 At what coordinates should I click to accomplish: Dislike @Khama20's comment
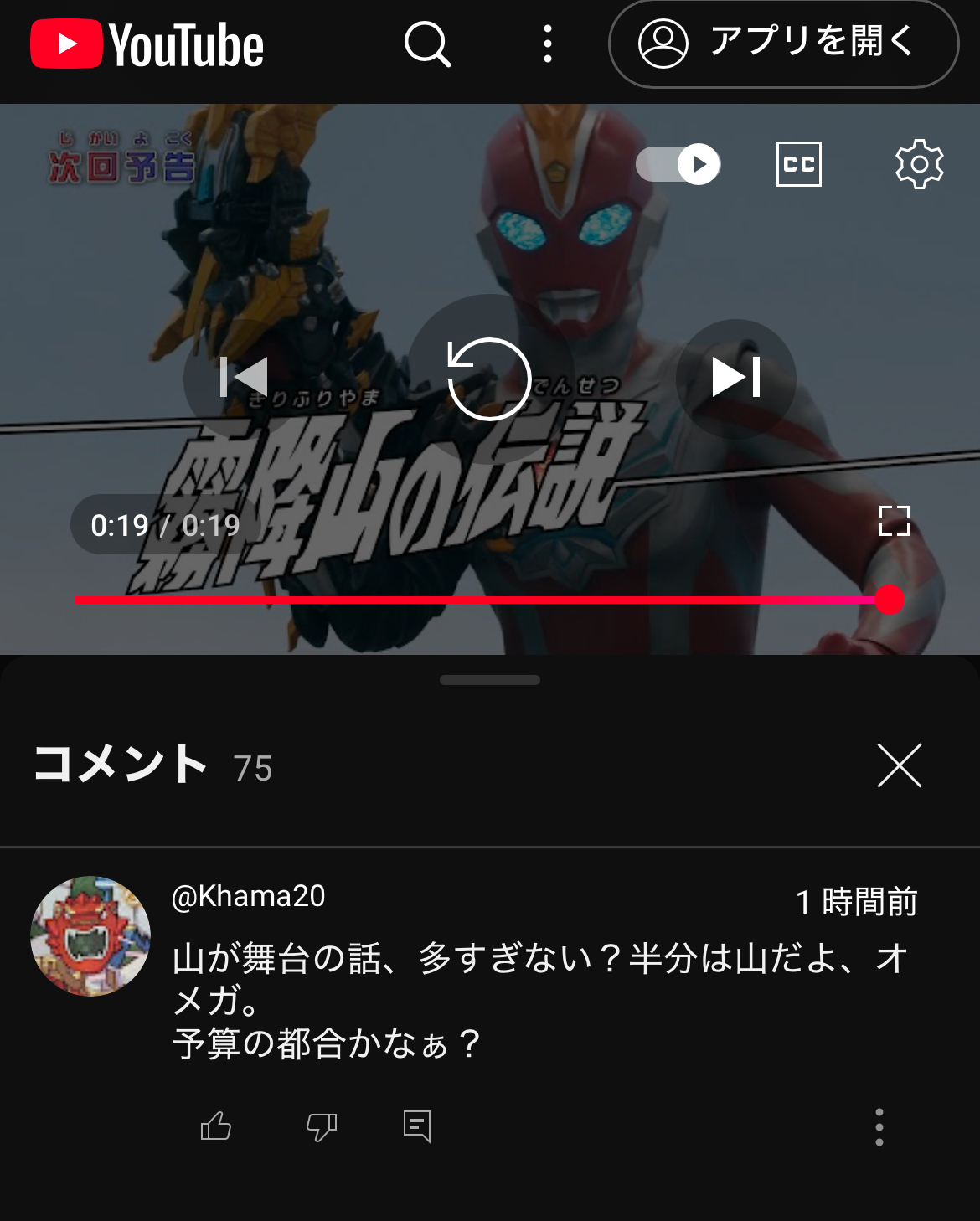(322, 1126)
